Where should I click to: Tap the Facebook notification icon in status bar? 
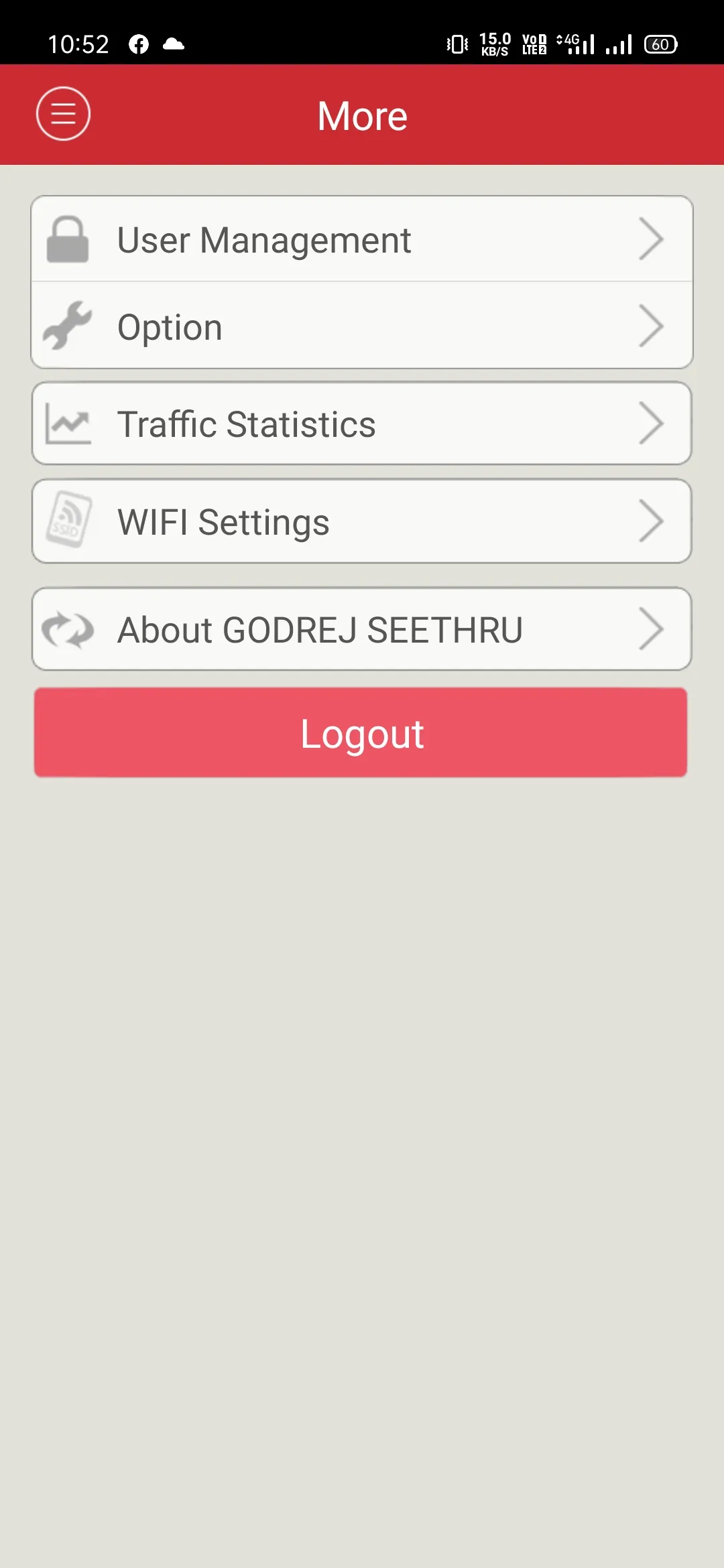[x=137, y=44]
